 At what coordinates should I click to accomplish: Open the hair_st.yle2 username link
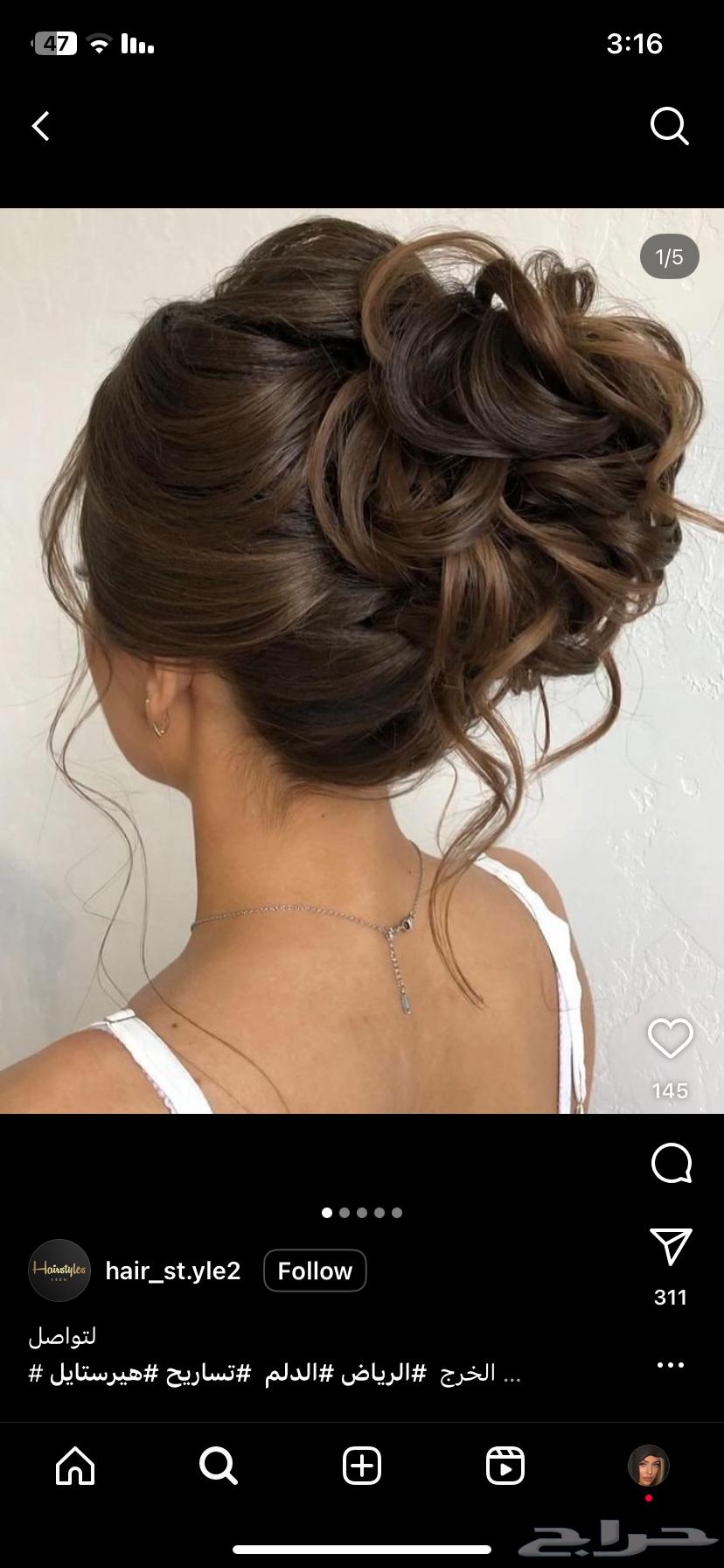(171, 1270)
